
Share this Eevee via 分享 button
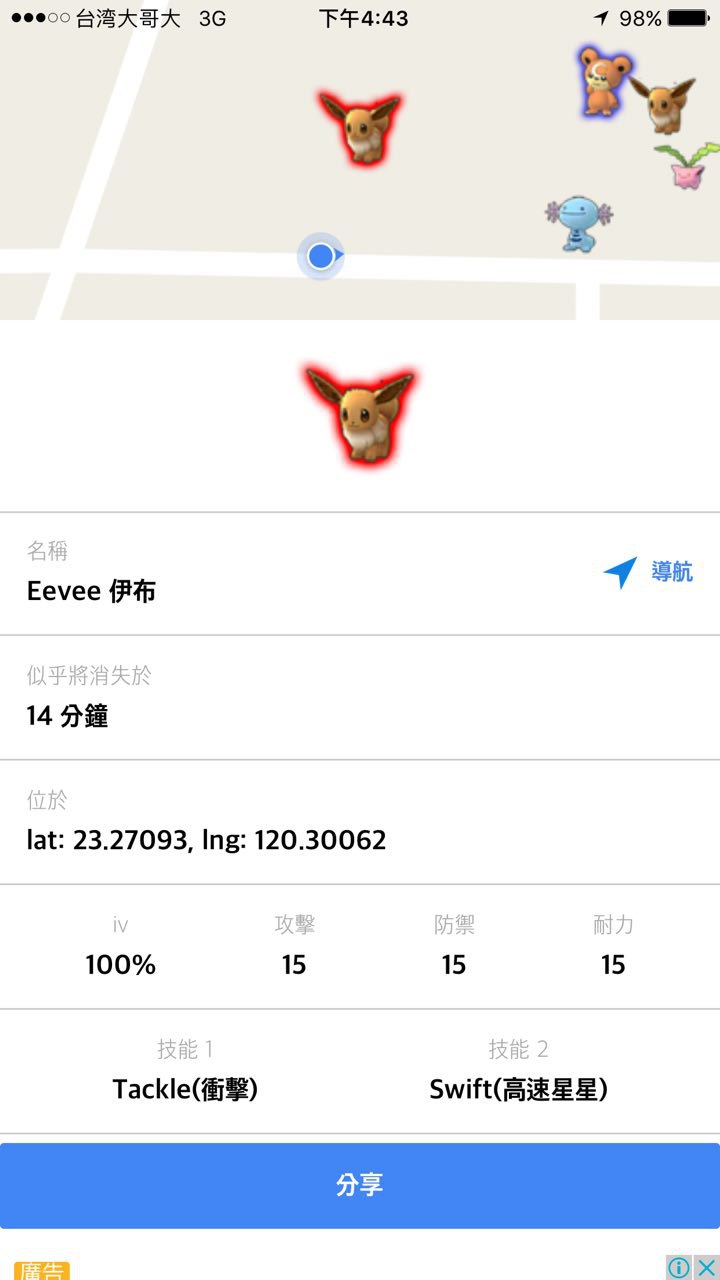[x=360, y=1185]
